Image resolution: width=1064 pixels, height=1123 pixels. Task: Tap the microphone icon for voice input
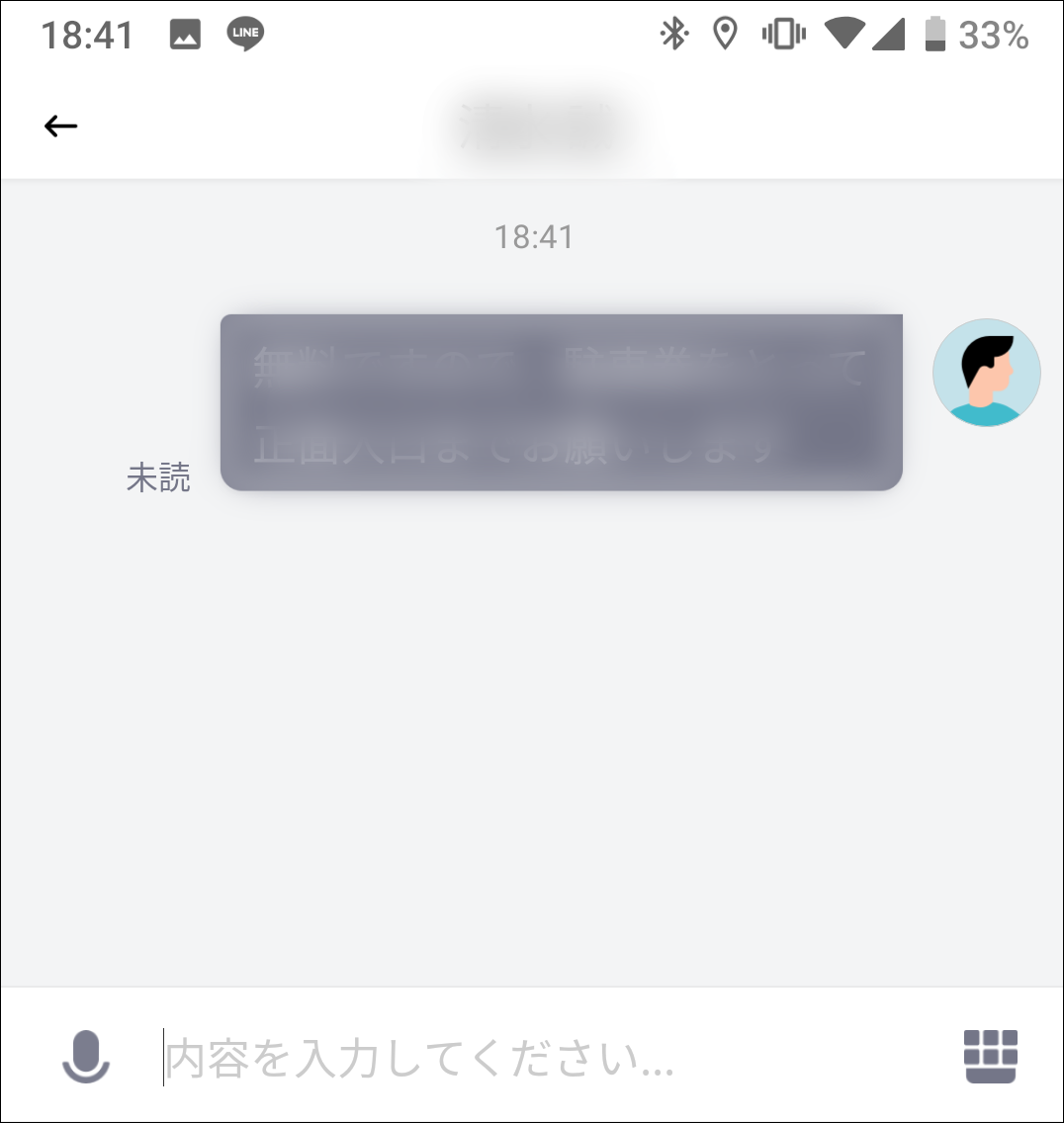point(86,1056)
